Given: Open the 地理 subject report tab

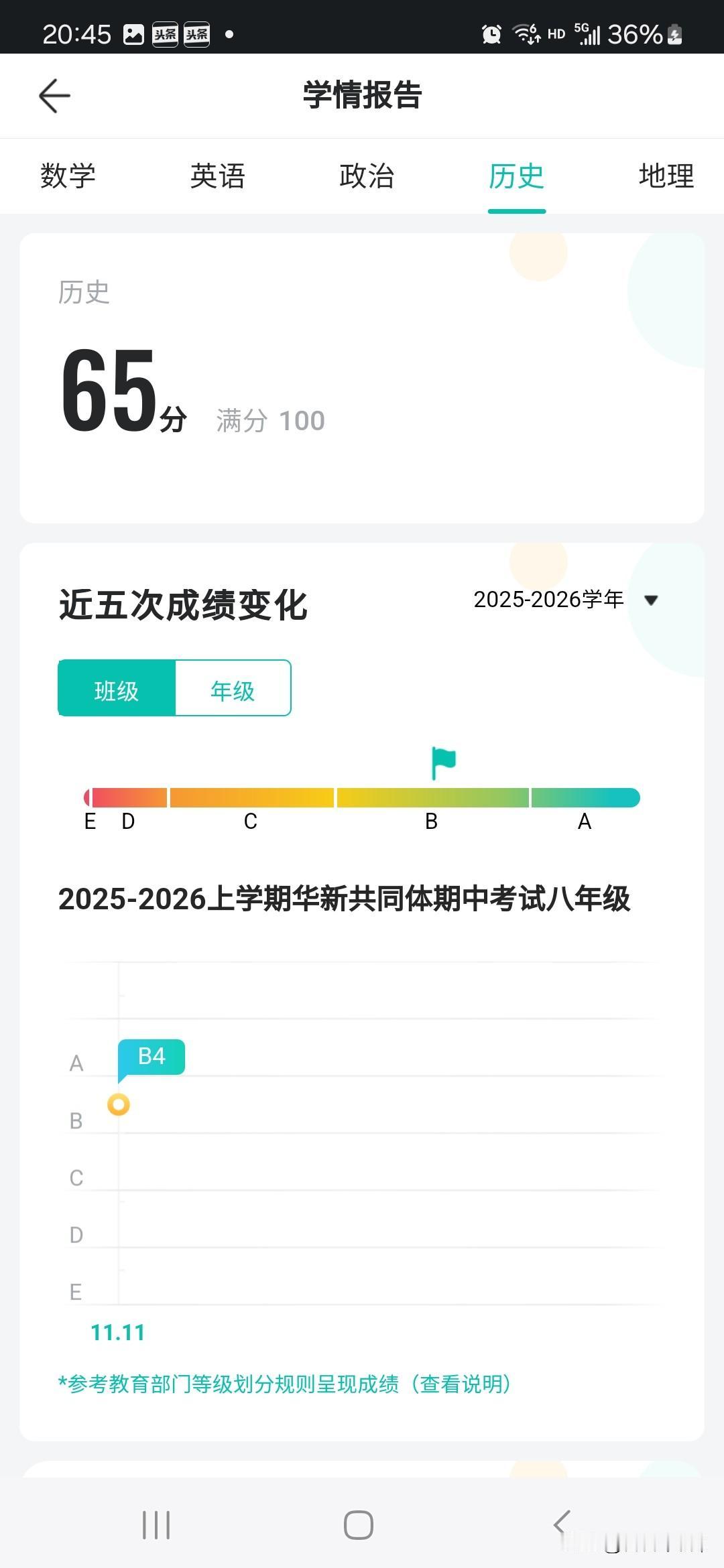Looking at the screenshot, I should [x=664, y=176].
